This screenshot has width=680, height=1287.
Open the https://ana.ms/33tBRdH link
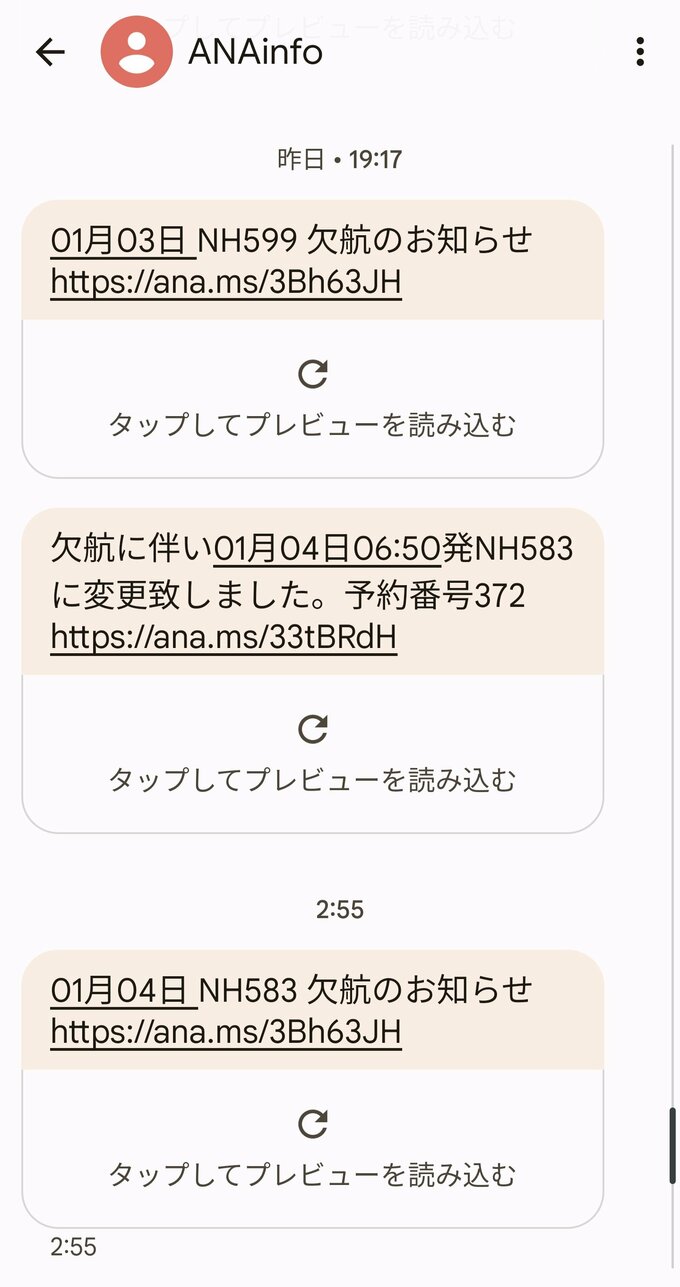224,637
